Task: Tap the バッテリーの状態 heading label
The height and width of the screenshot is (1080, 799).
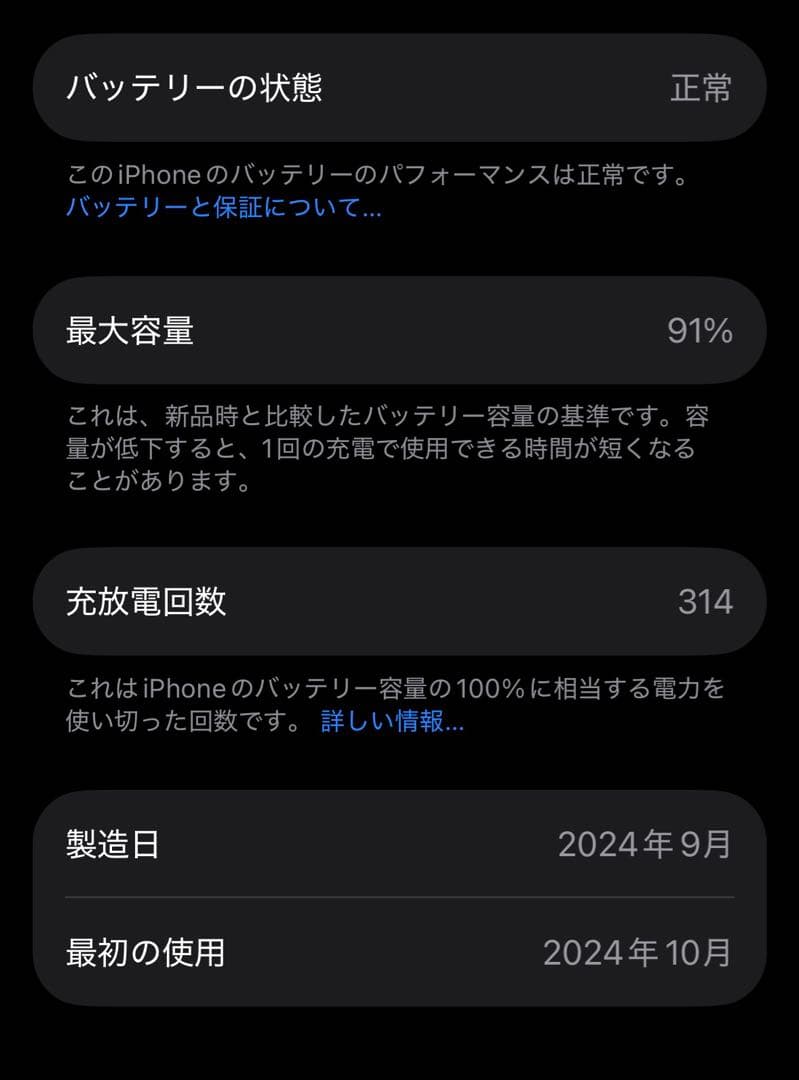Action: 194,88
